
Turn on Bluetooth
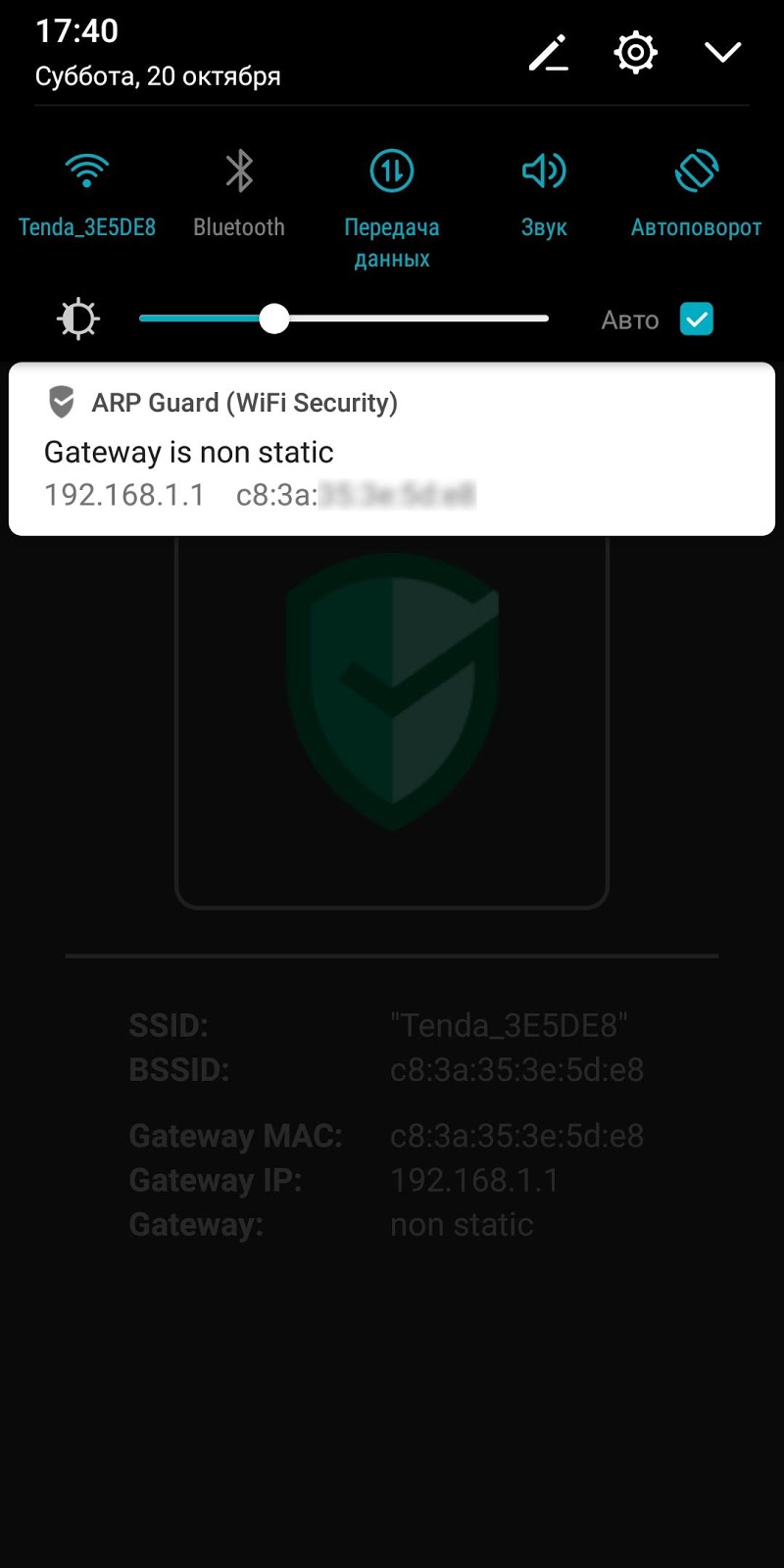[x=239, y=172]
